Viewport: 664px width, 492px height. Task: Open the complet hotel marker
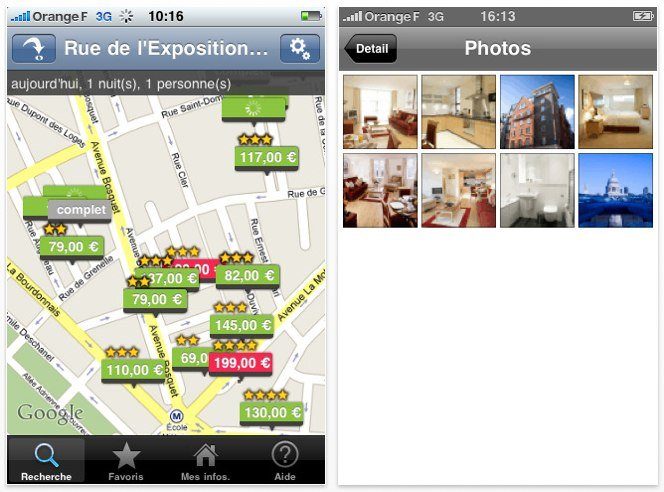click(81, 210)
